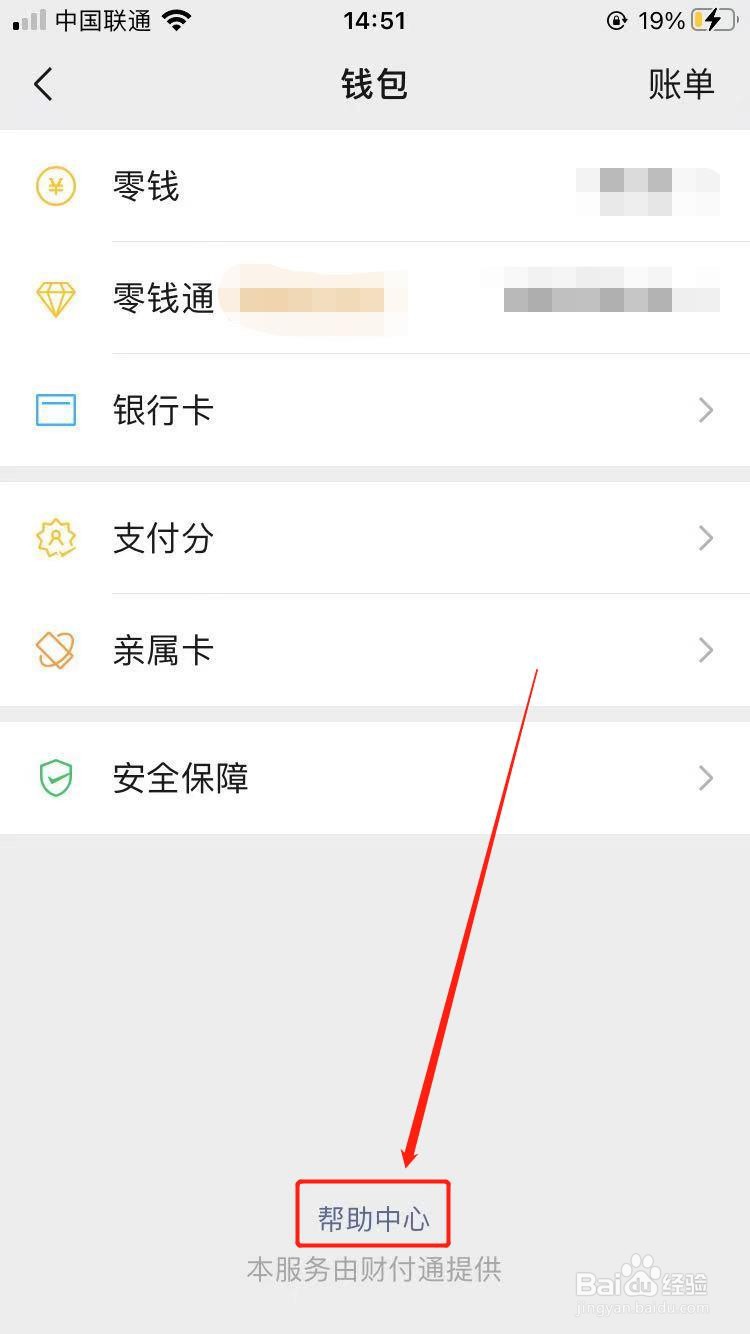
Task: Tap the green 安全保障 shield icon
Action: (57, 778)
